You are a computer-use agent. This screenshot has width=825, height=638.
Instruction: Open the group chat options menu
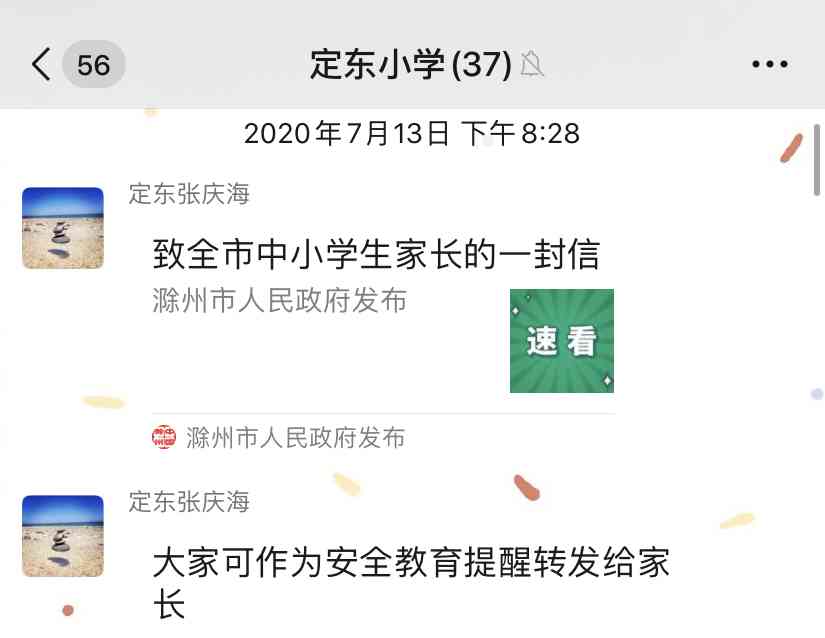point(769,66)
